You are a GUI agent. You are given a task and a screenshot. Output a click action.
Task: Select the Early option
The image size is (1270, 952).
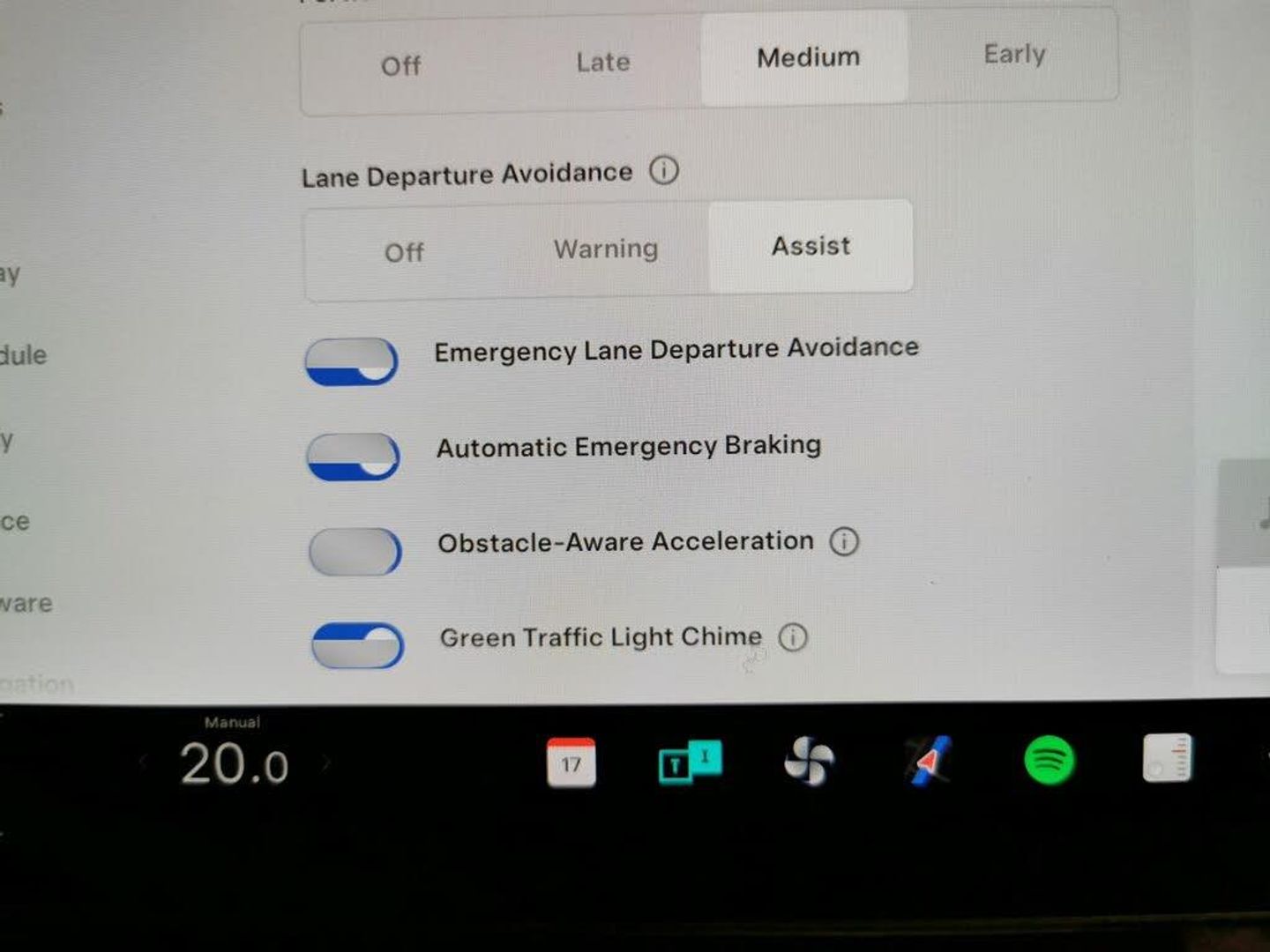[1014, 55]
